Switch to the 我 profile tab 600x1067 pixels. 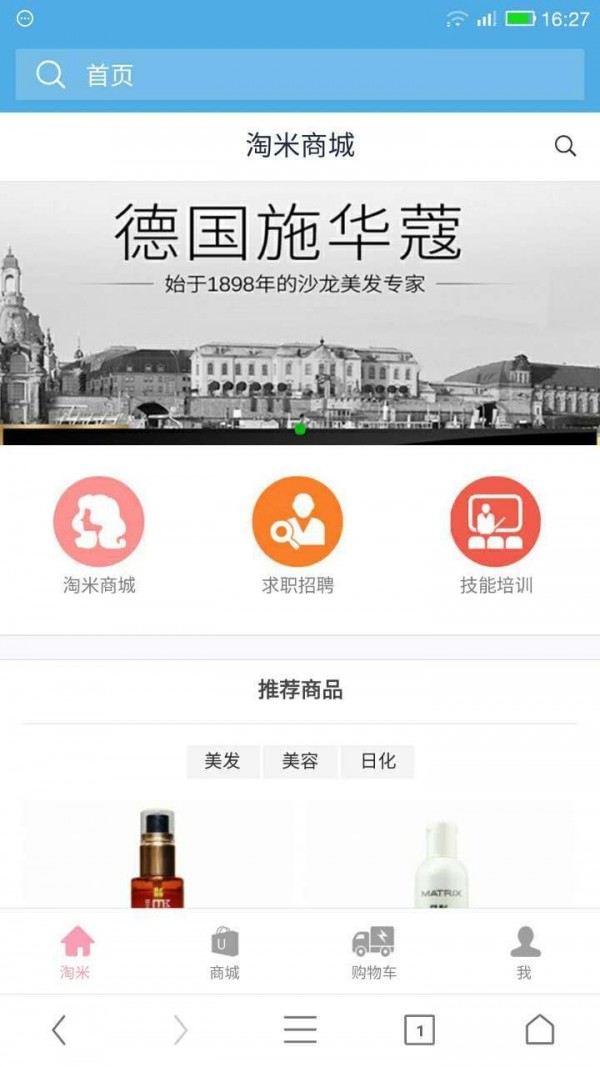[524, 952]
